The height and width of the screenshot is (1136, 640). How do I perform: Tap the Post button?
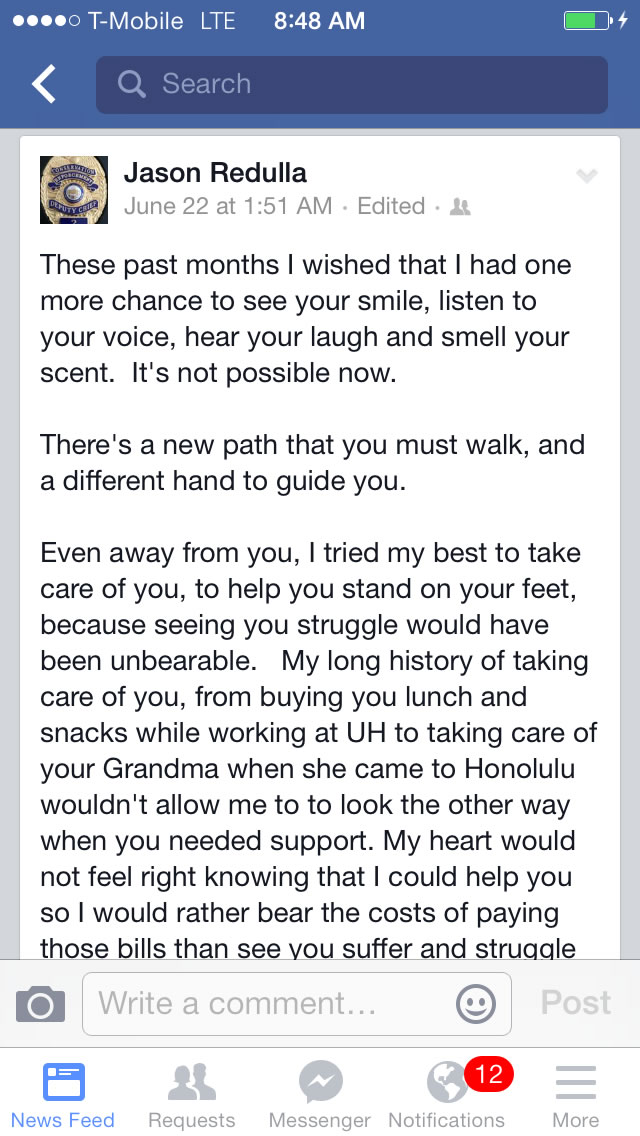click(x=576, y=1003)
